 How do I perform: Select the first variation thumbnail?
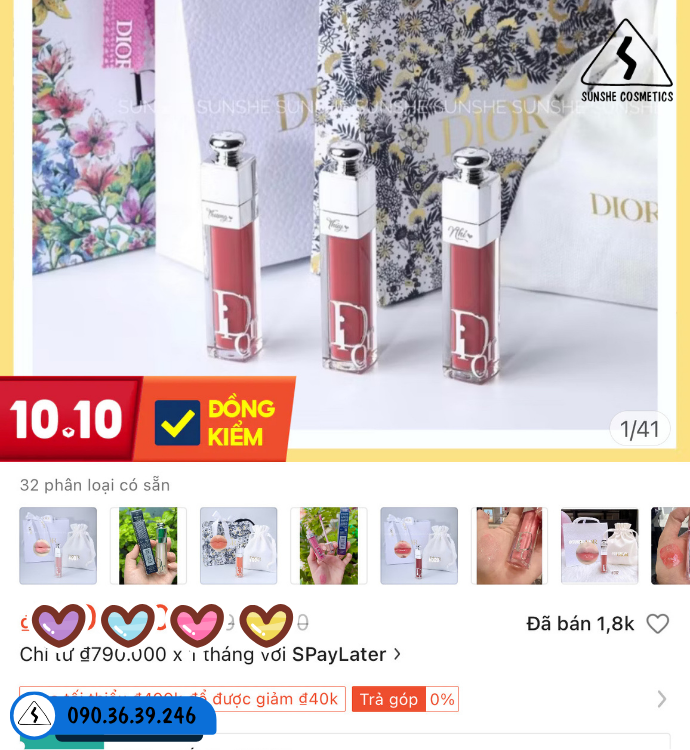click(x=58, y=546)
